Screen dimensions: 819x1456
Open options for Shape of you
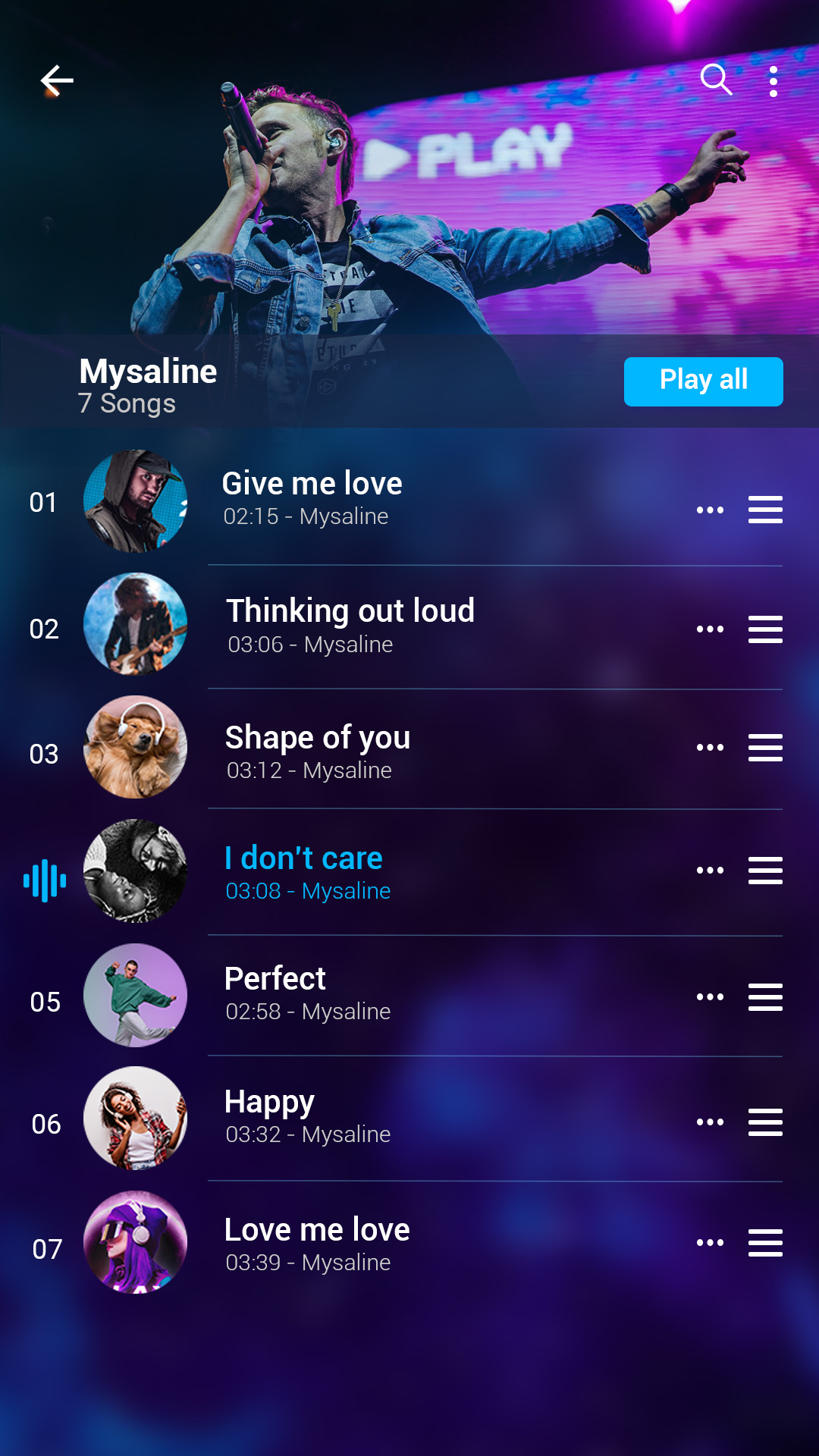tap(710, 747)
